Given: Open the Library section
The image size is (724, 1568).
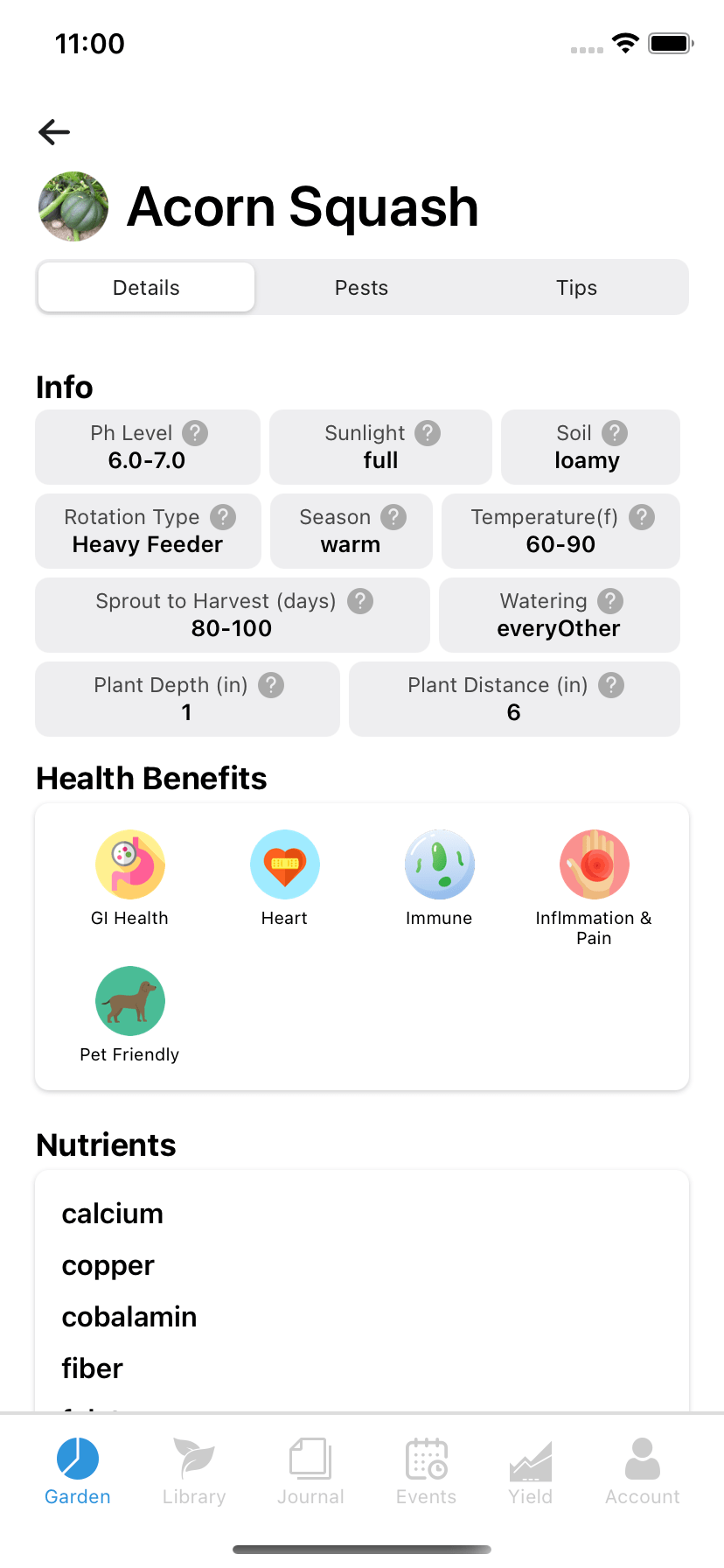Looking at the screenshot, I should [x=193, y=1457].
